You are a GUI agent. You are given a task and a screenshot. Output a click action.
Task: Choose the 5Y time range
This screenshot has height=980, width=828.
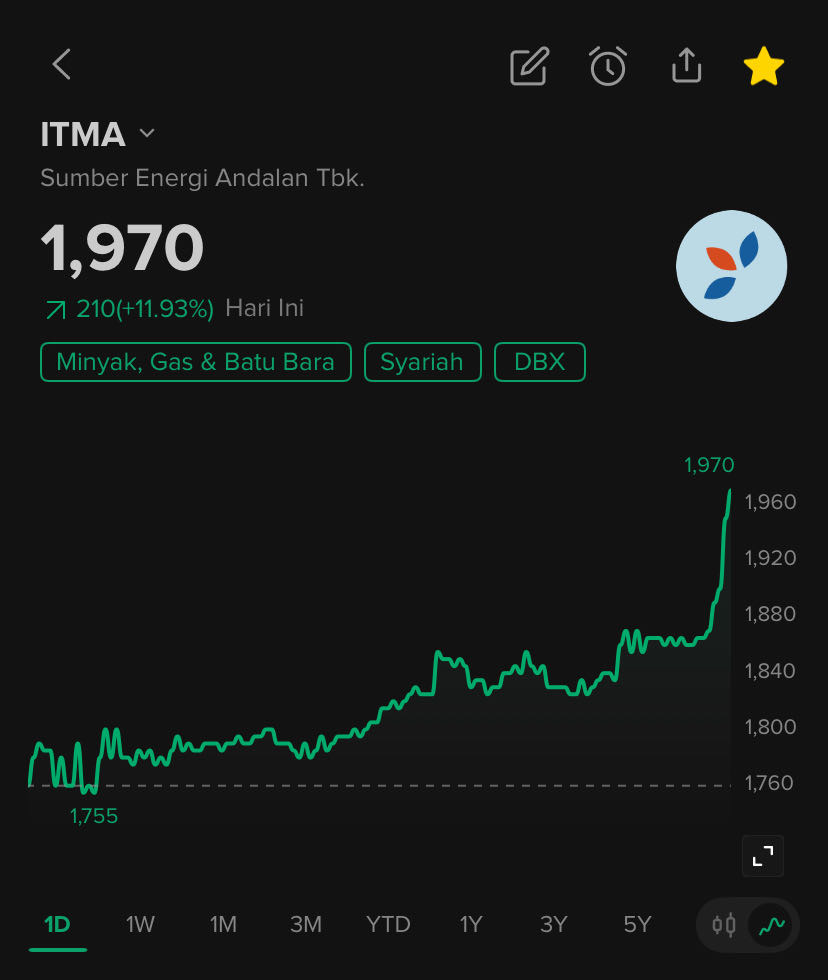coord(637,925)
